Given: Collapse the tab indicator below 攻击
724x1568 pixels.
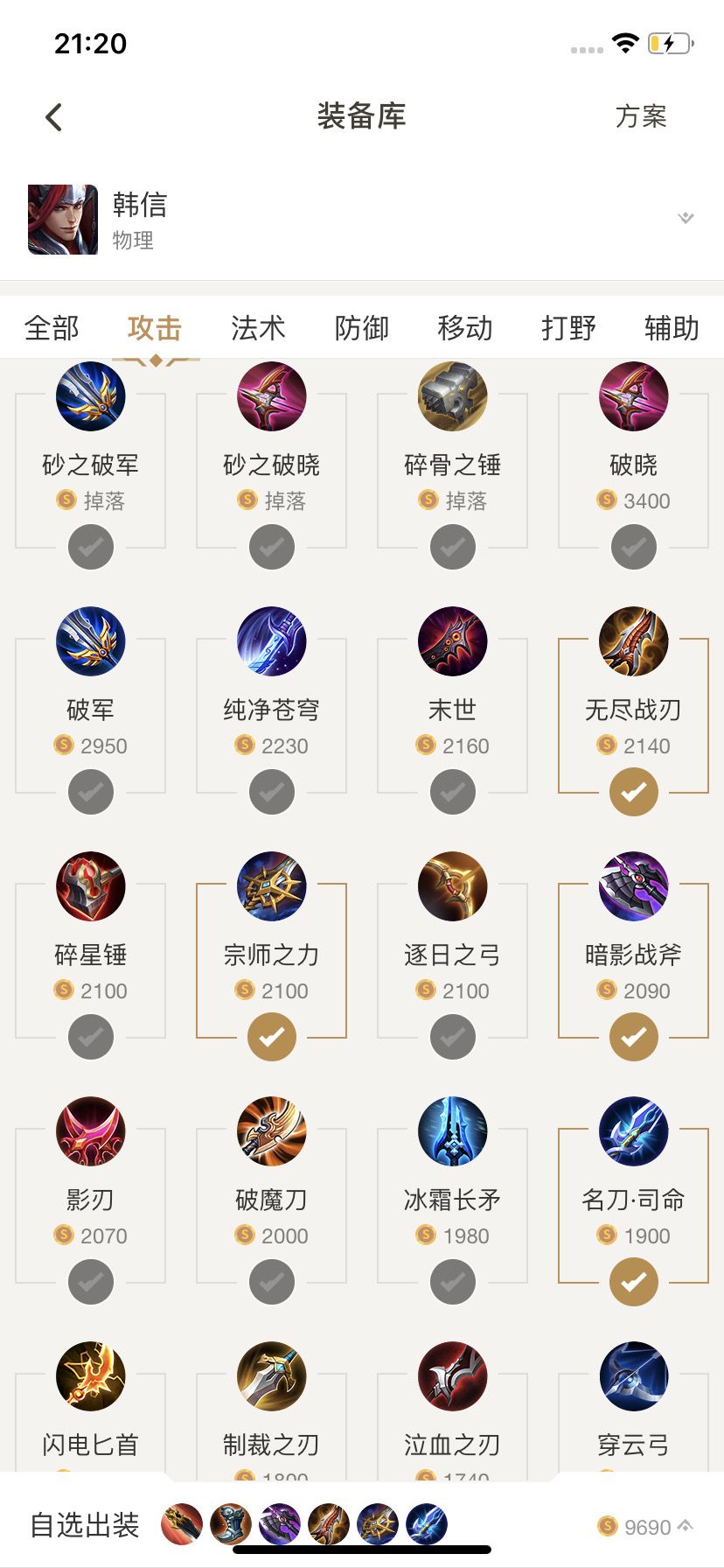Looking at the screenshot, I should point(154,359).
